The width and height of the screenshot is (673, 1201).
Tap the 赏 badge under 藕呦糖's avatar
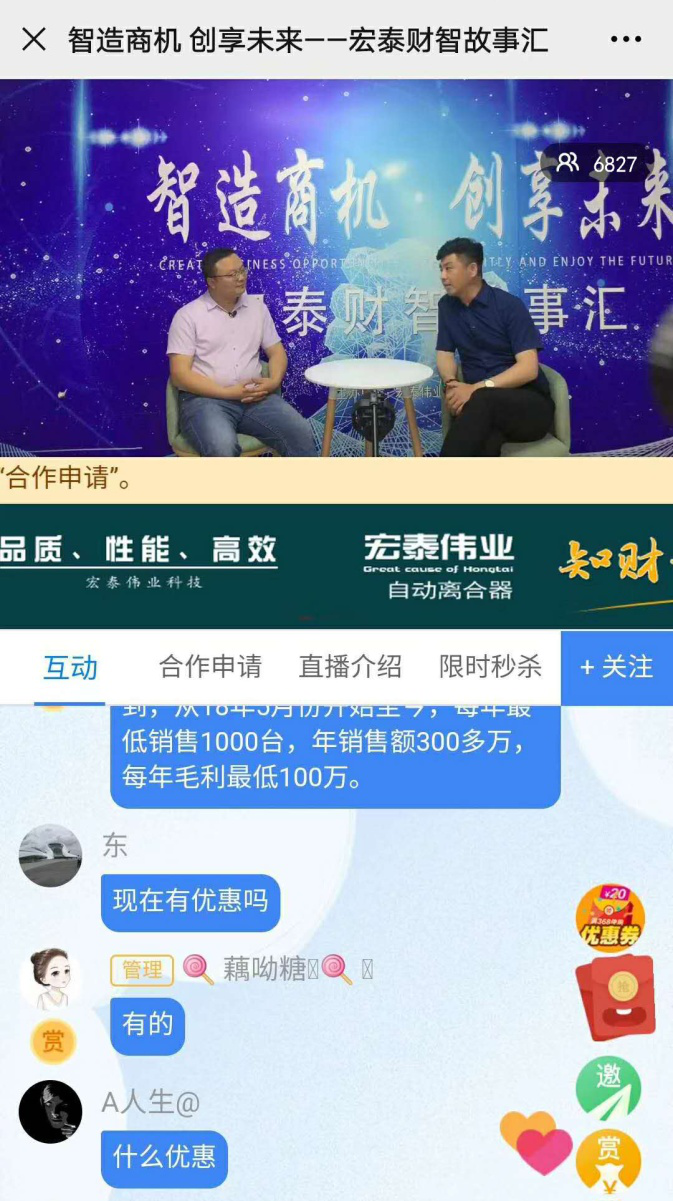52,1042
